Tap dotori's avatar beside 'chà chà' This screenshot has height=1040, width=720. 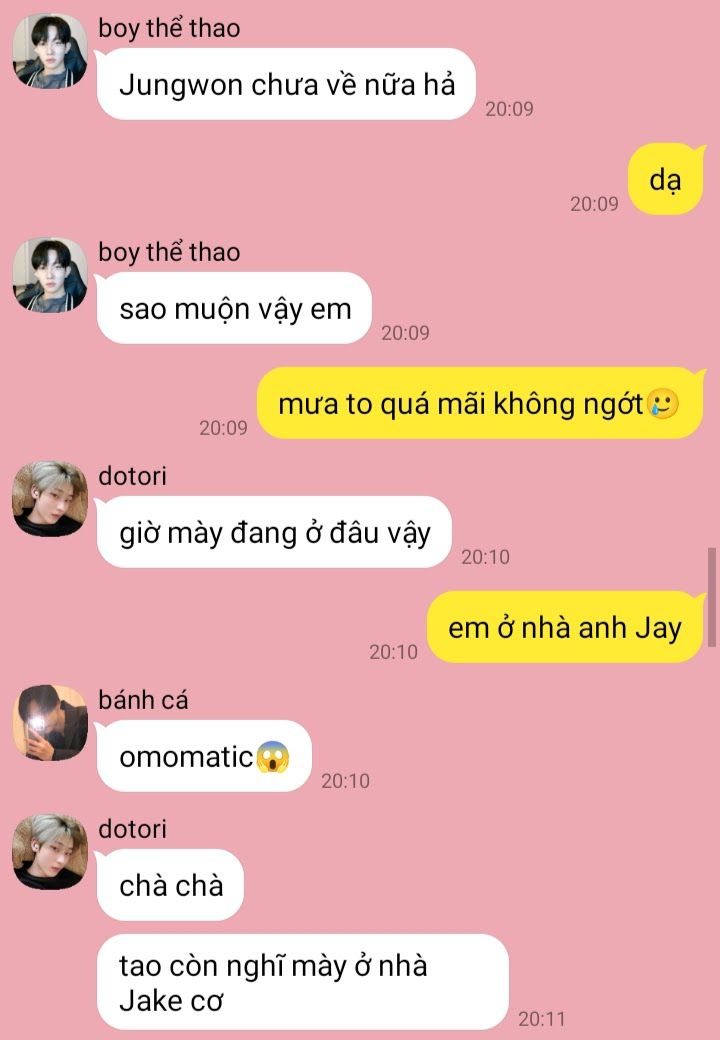click(50, 852)
